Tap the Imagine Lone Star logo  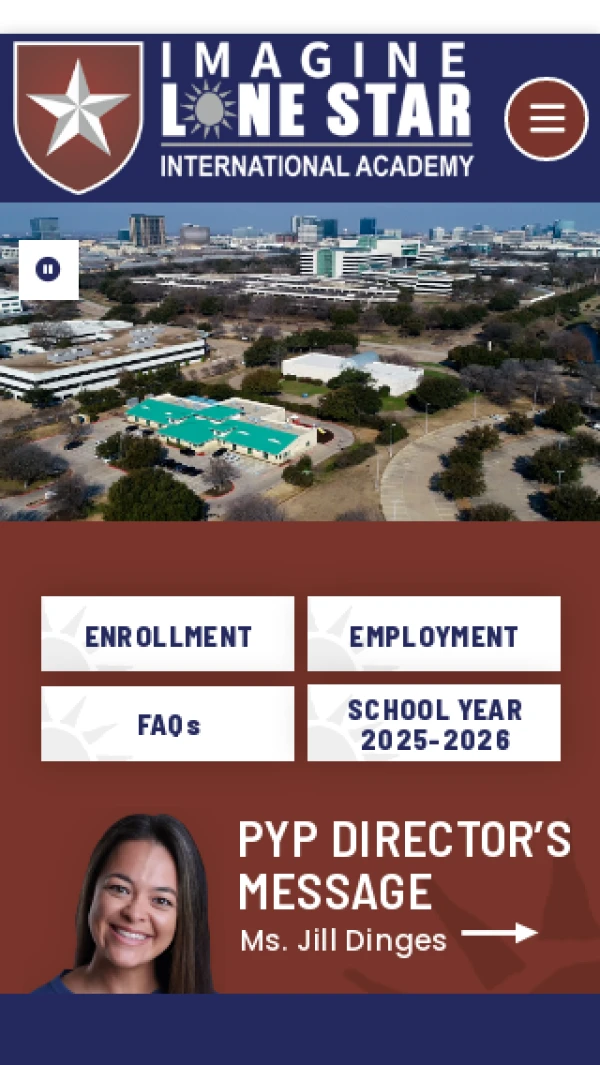pos(245,115)
